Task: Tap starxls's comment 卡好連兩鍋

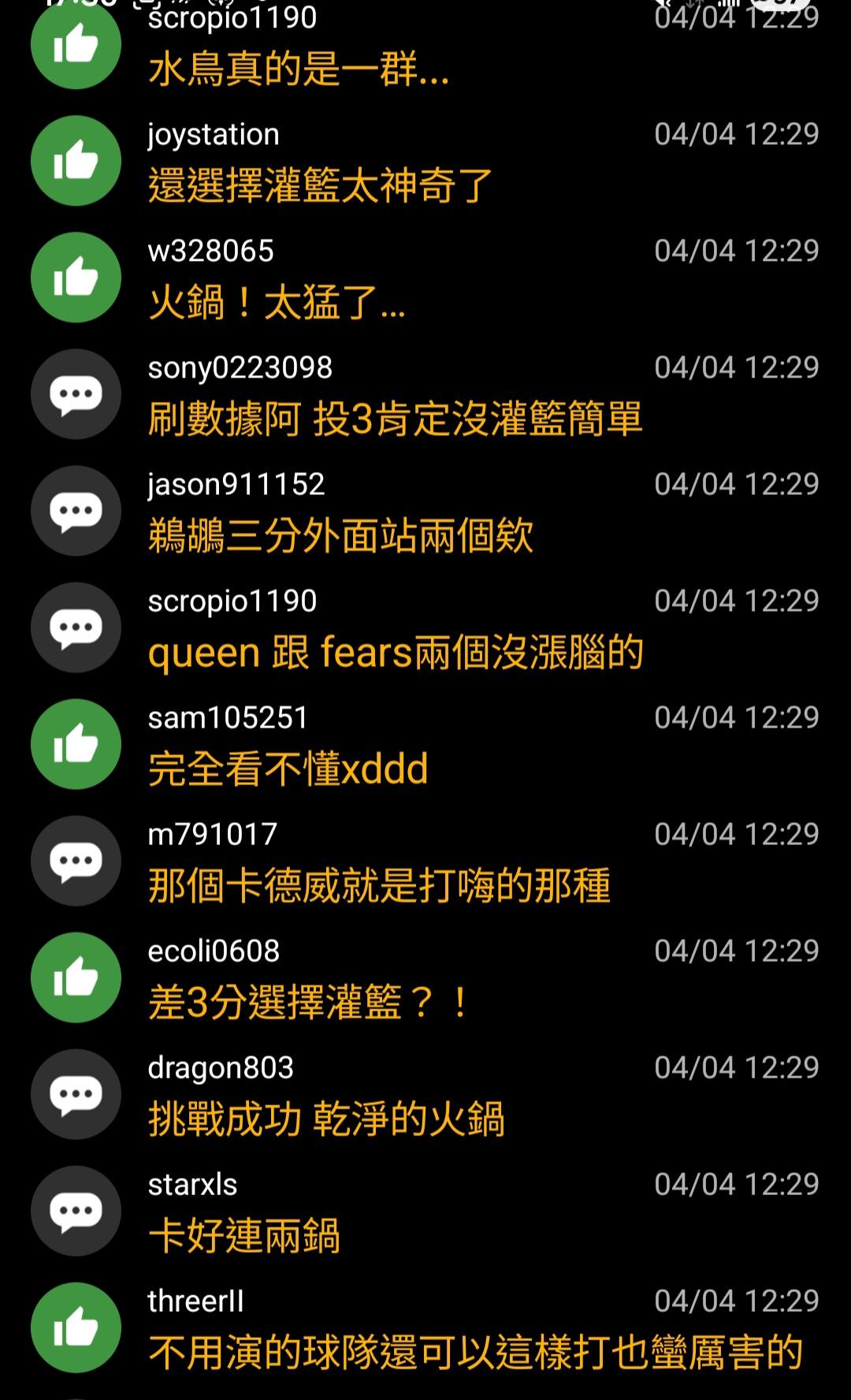Action: (x=244, y=1236)
